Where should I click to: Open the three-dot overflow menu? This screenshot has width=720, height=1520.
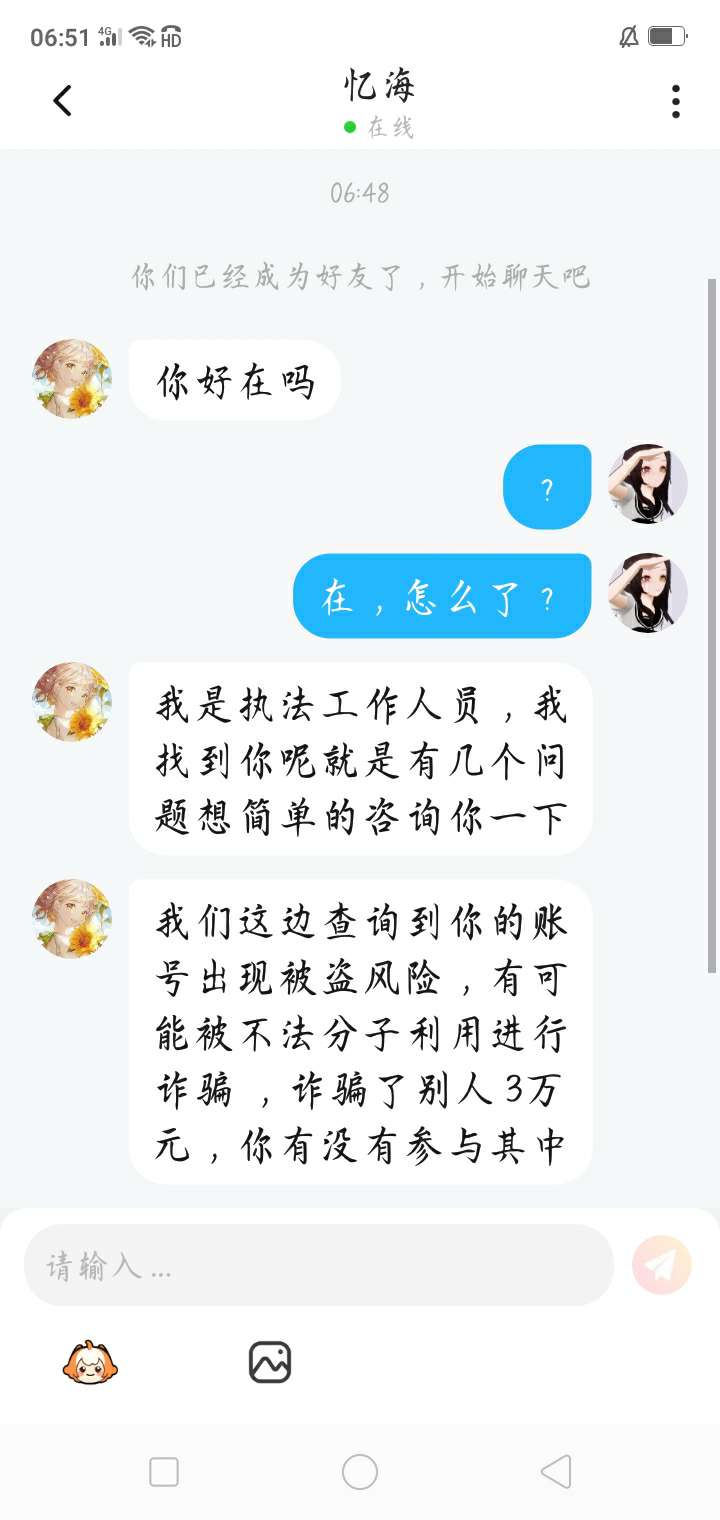pos(676,101)
